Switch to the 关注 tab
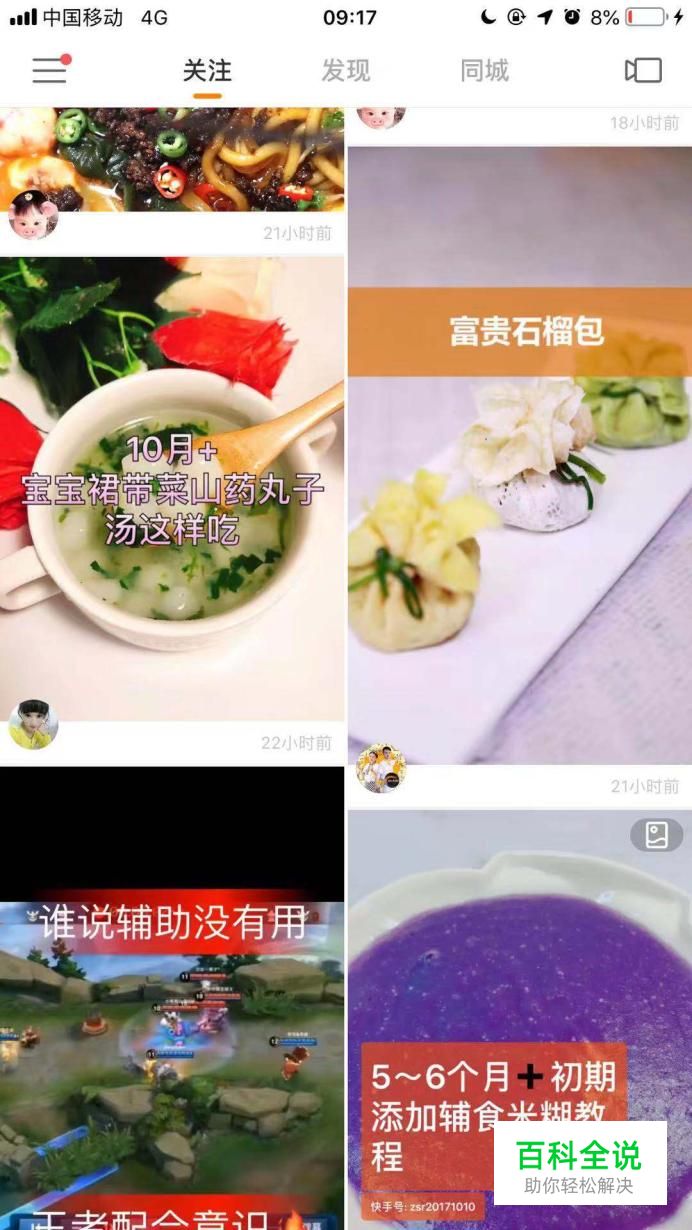 click(207, 71)
